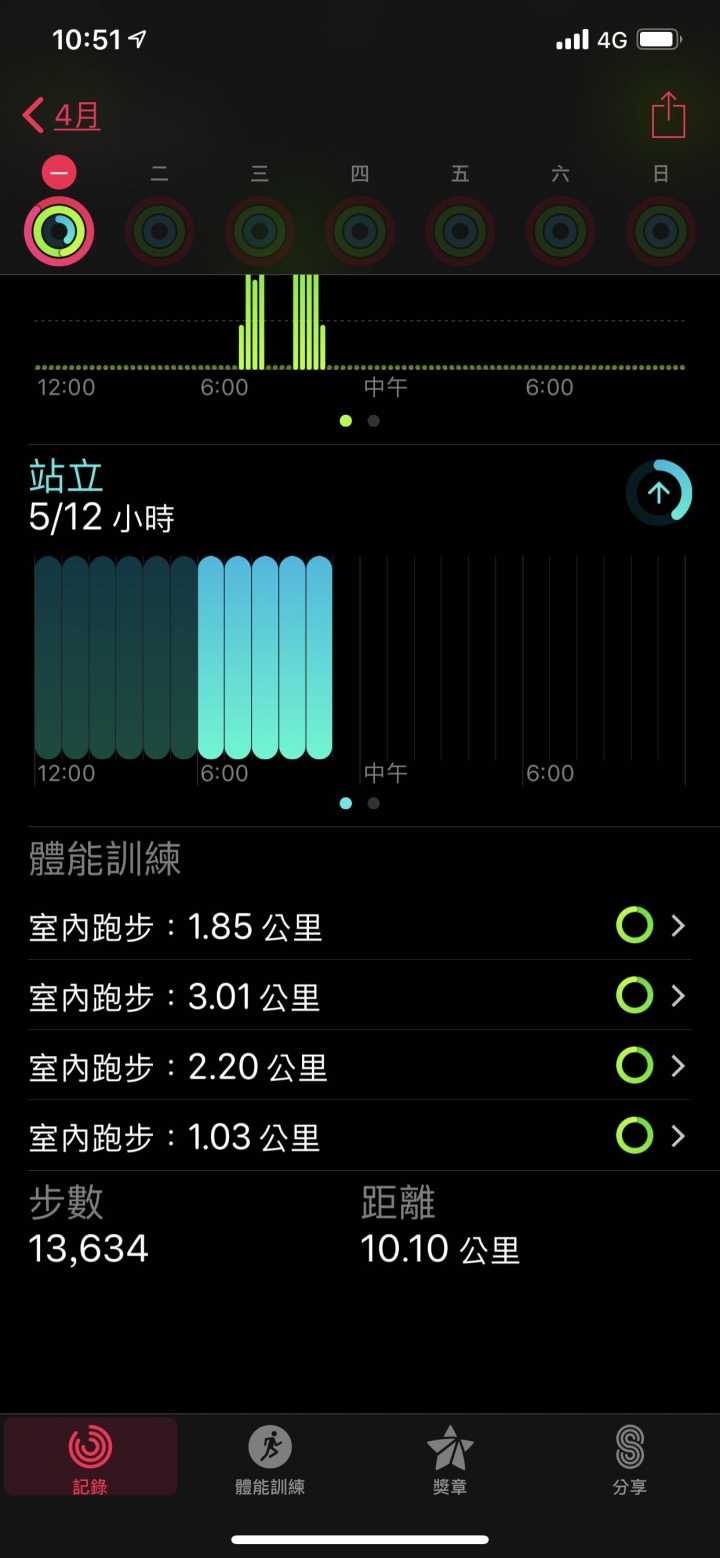
Task: Open the 3.01 公里 indoor run workout
Action: click(360, 996)
